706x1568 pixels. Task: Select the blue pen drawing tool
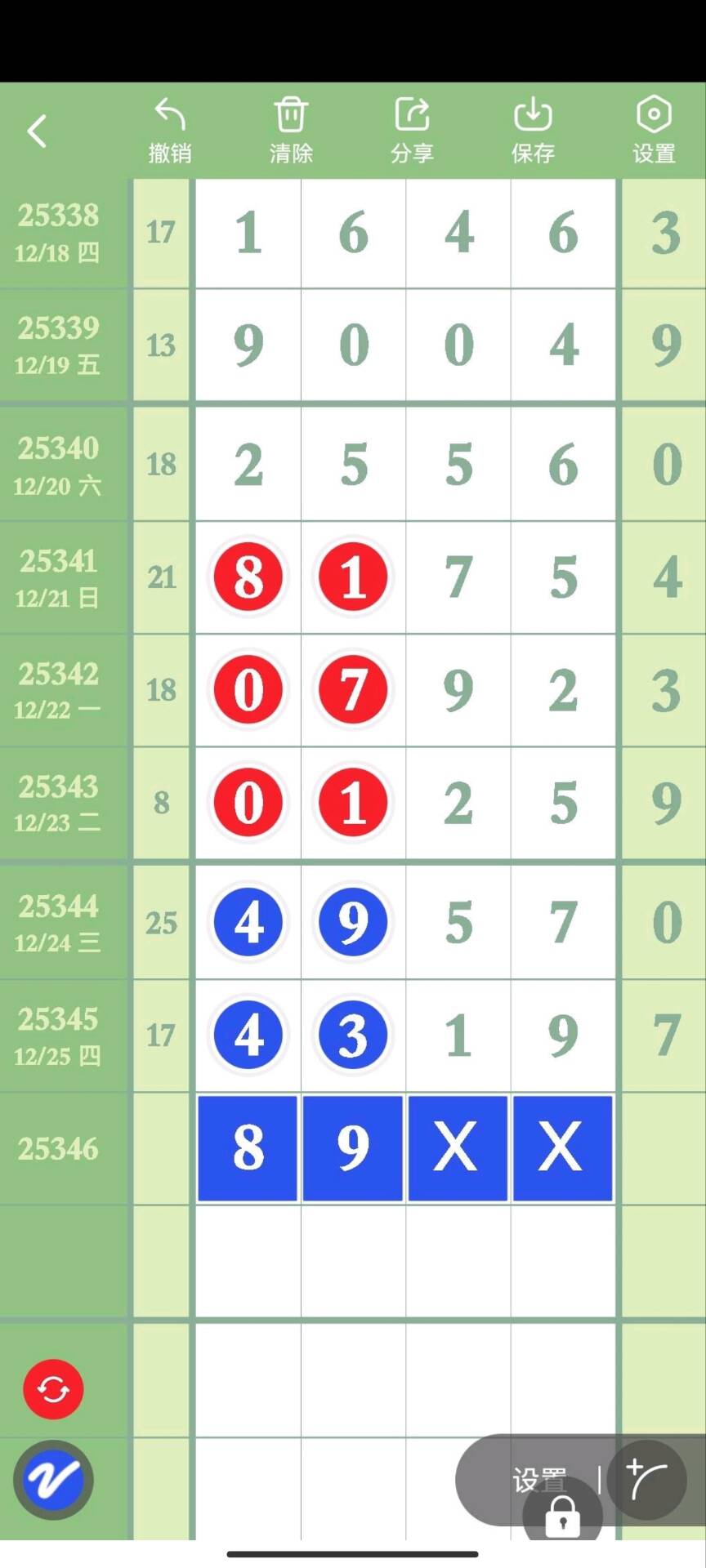click(x=53, y=1480)
